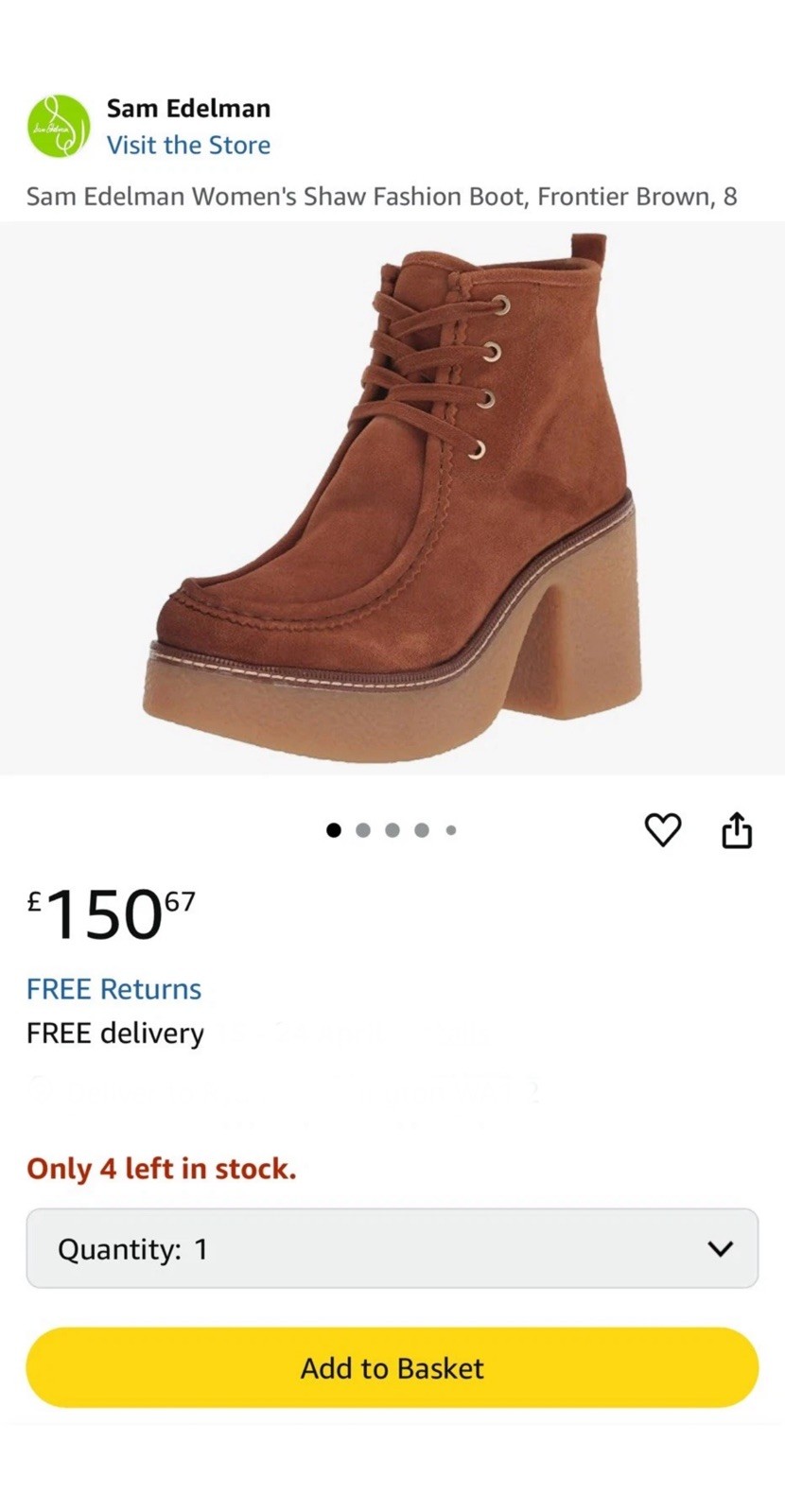Open the boot product image
The width and height of the screenshot is (785, 1512).
(392, 498)
